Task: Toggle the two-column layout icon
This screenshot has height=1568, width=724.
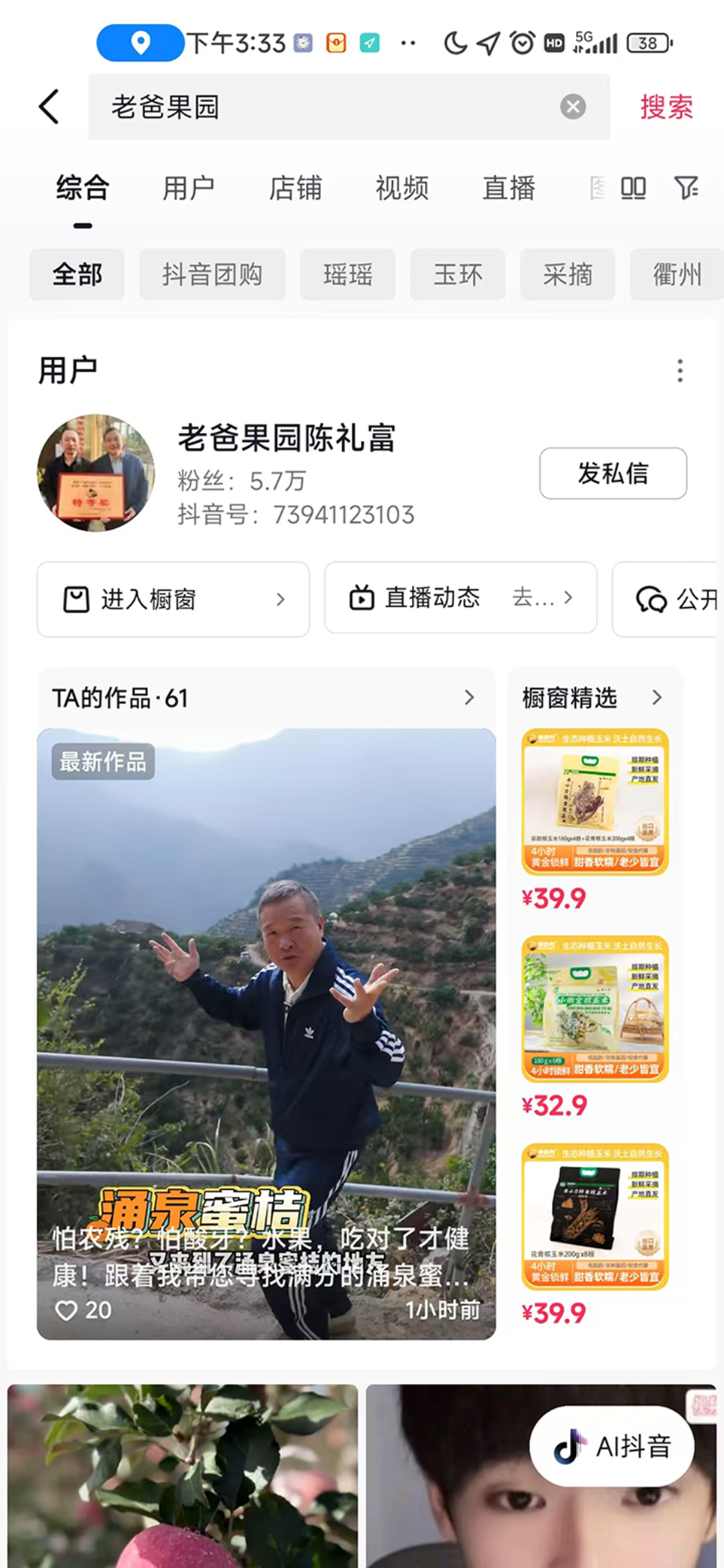Action: pyautogui.click(x=633, y=188)
